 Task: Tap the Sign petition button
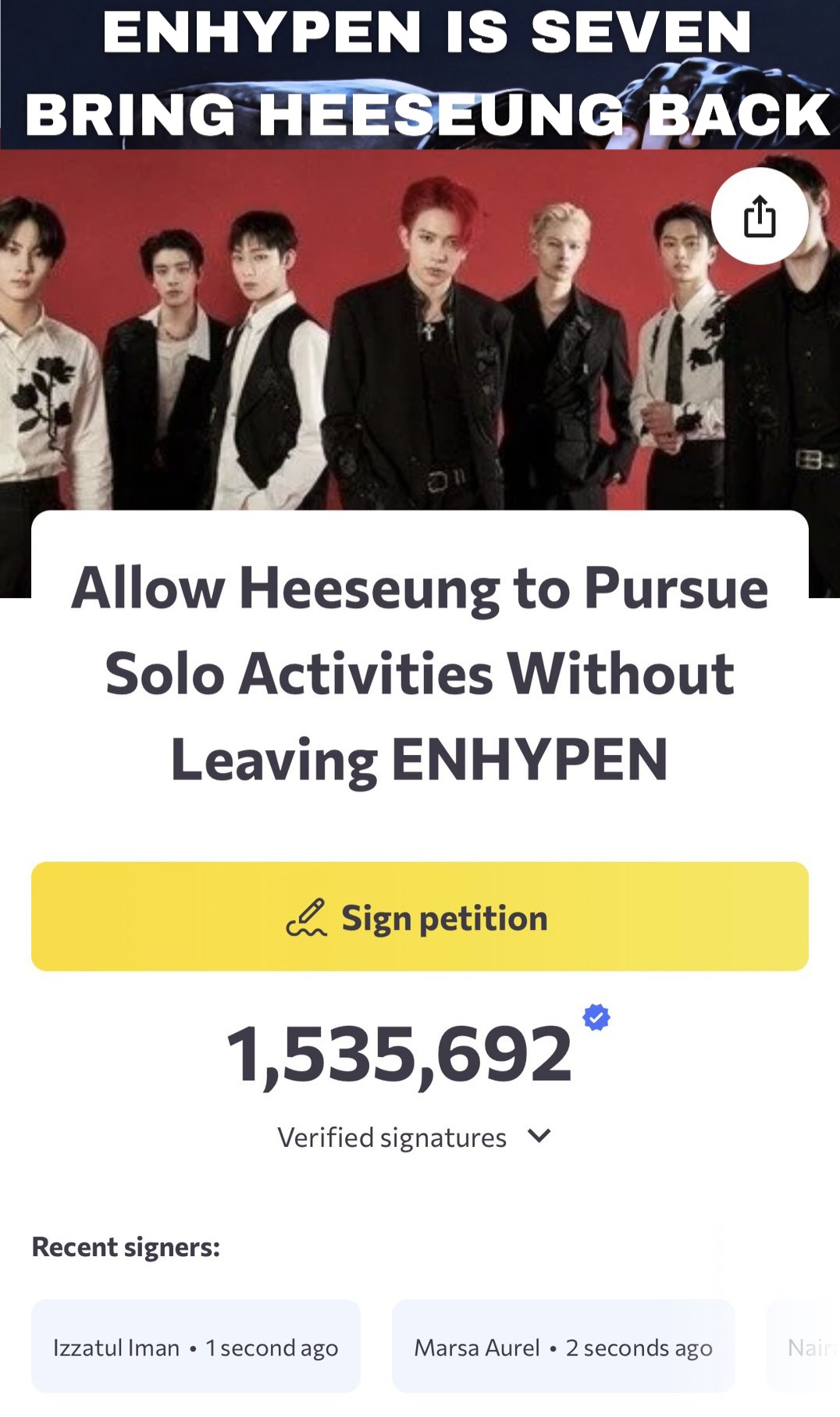point(419,917)
